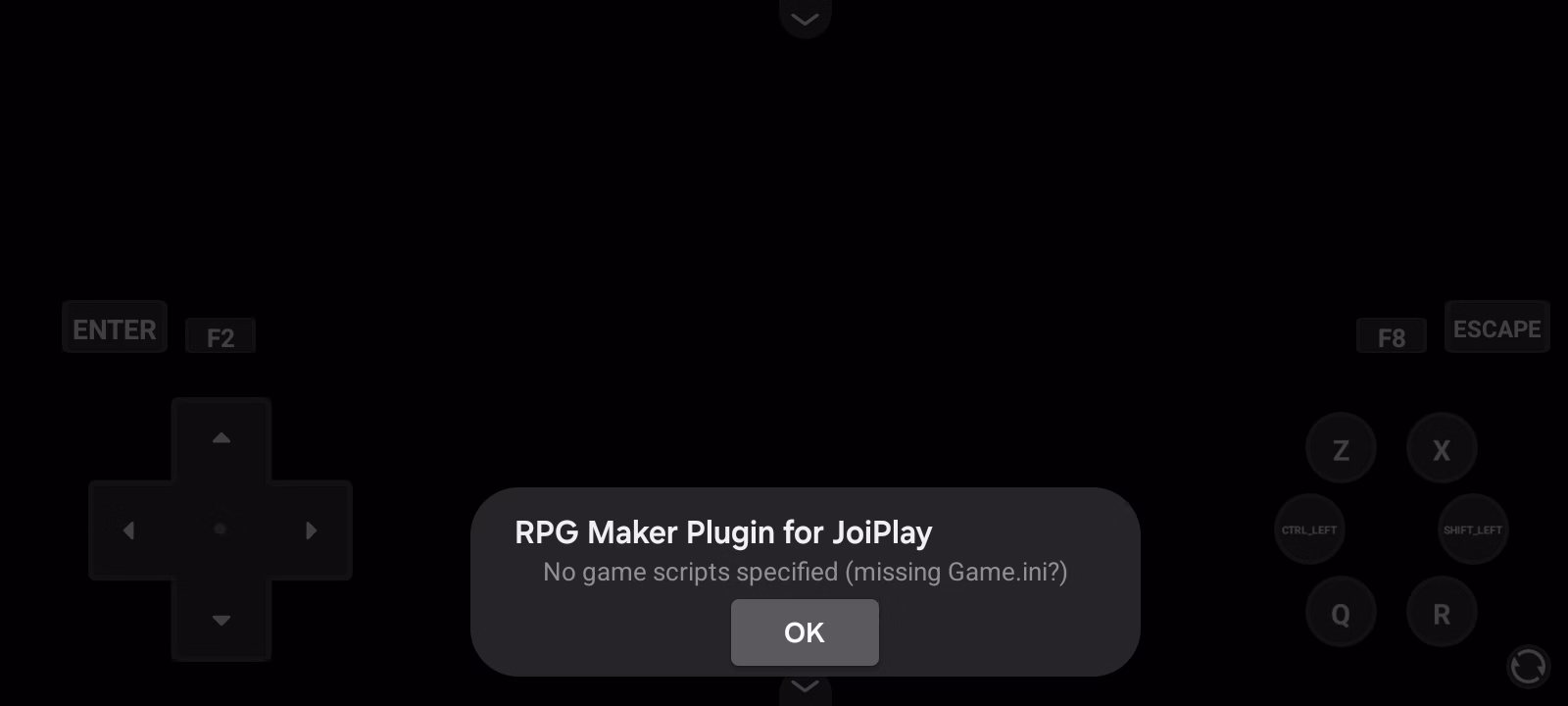Hit the ESCAPE gamepad key
Viewport: 1568px width, 706px height.
pos(1496,328)
